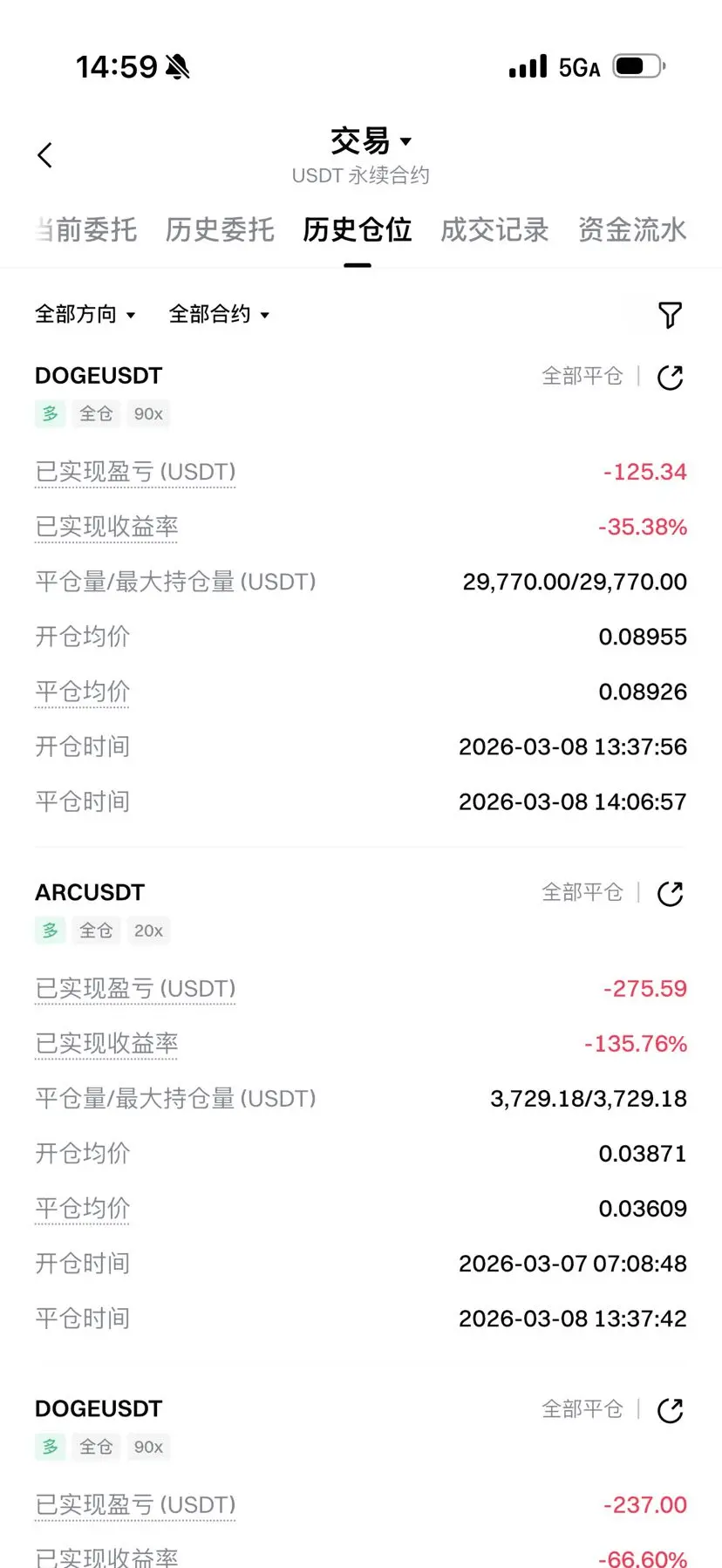Share the DOGEUSDT position with -237.00 loss
722x1568 pixels.
(670, 1410)
